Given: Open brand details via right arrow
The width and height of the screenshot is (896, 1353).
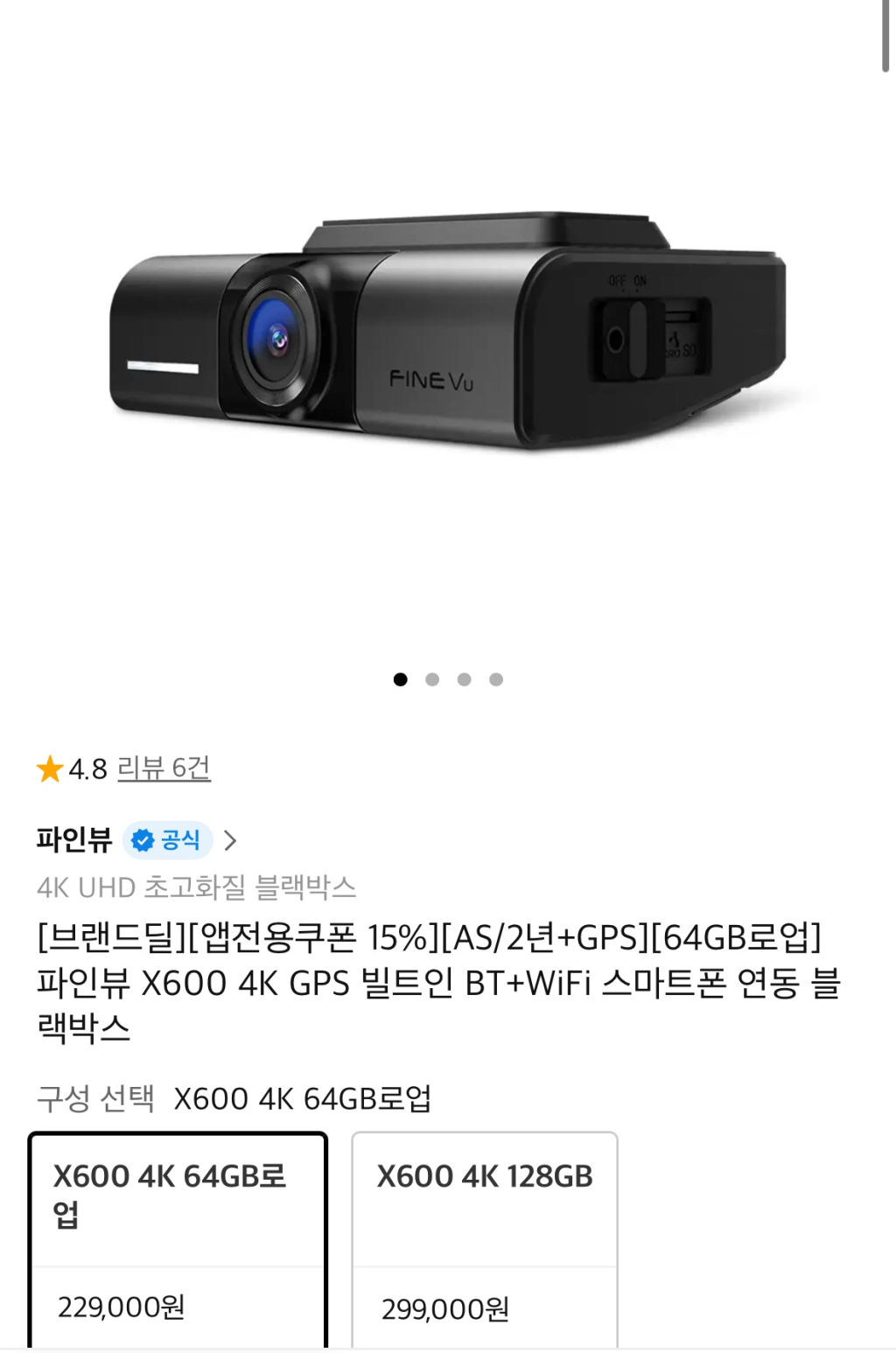Looking at the screenshot, I should 231,838.
